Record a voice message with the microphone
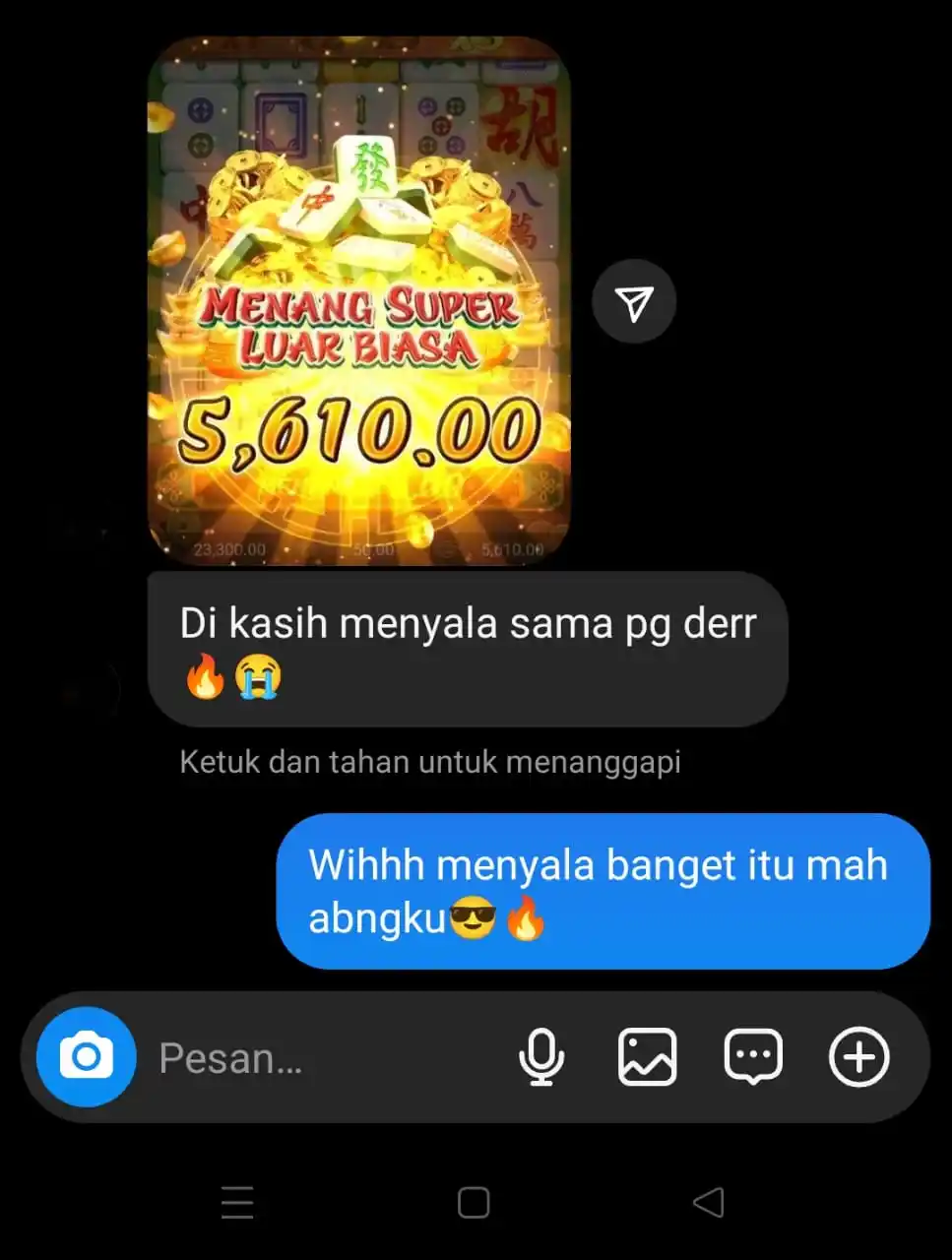Image resolution: width=952 pixels, height=1260 pixels. click(540, 1057)
